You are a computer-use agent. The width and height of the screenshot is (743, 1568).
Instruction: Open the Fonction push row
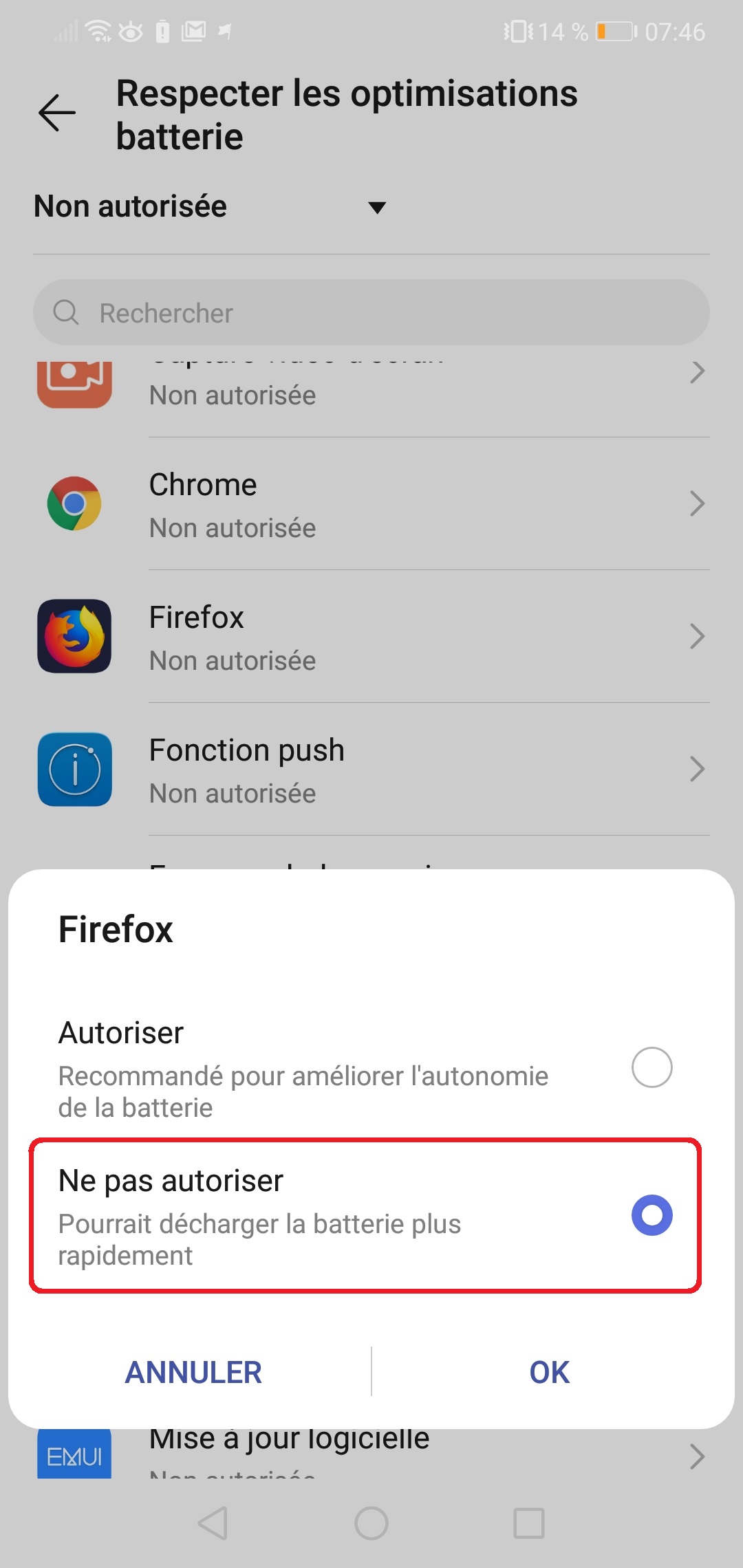point(371,770)
